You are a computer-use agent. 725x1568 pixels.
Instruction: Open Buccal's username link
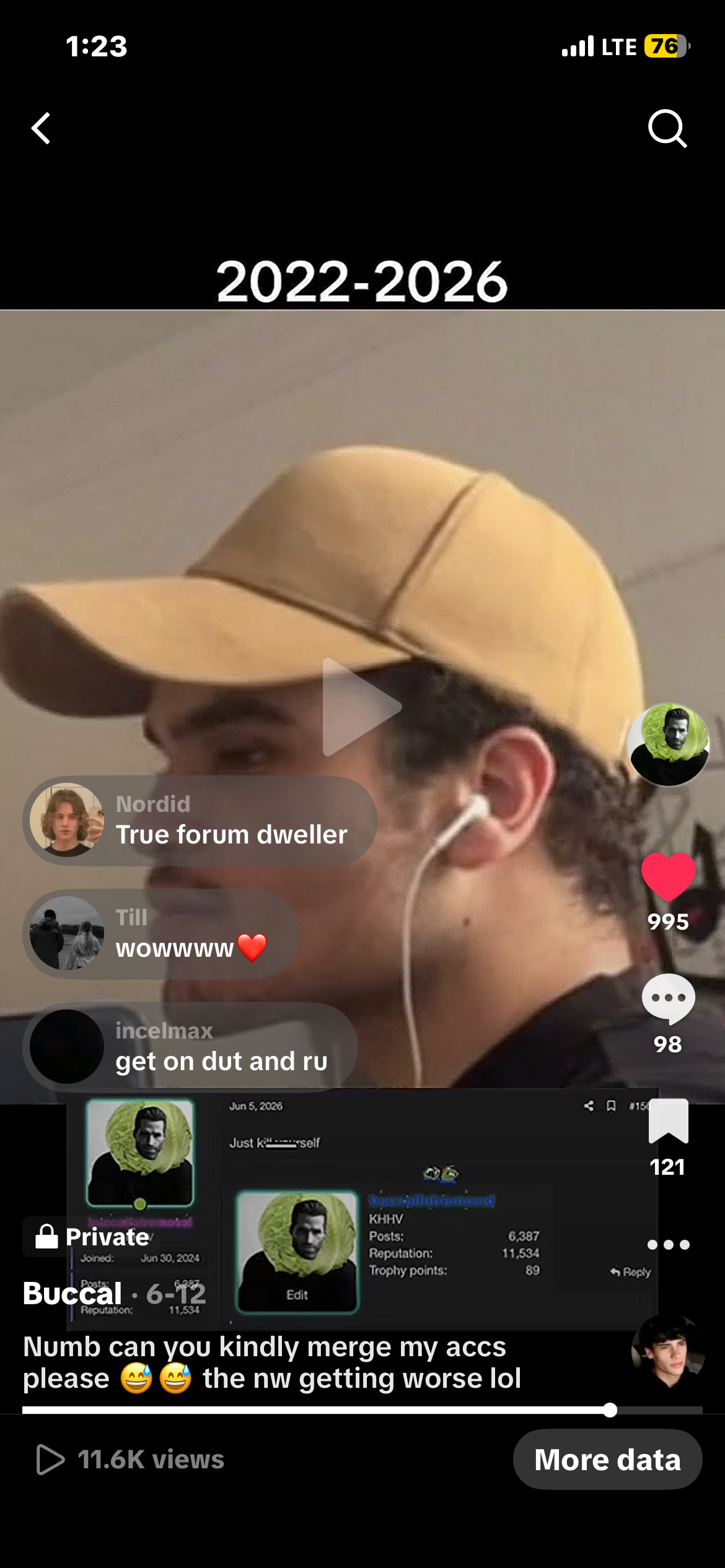[x=72, y=1293]
